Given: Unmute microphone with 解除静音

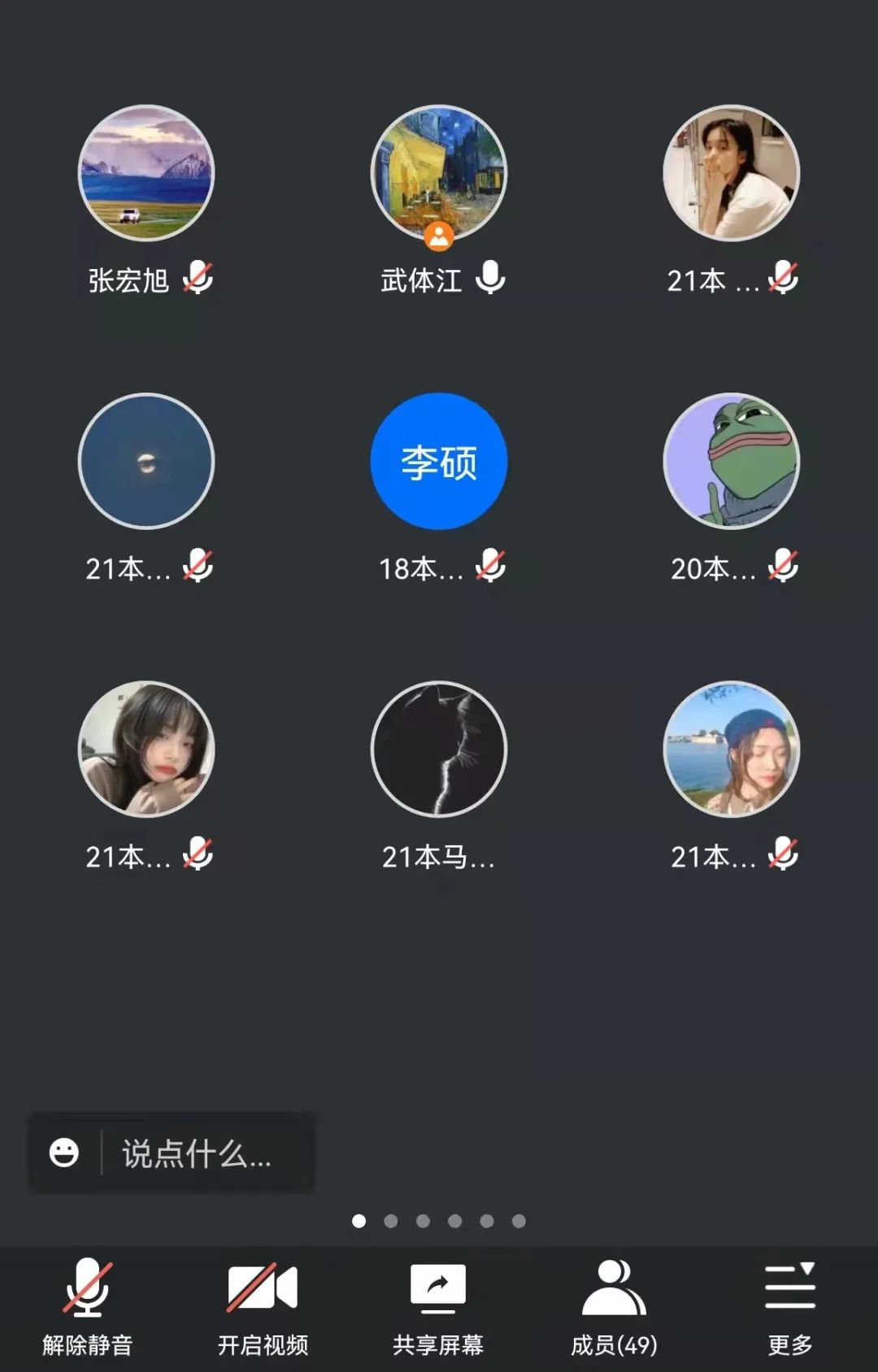Looking at the screenshot, I should point(87,1306).
